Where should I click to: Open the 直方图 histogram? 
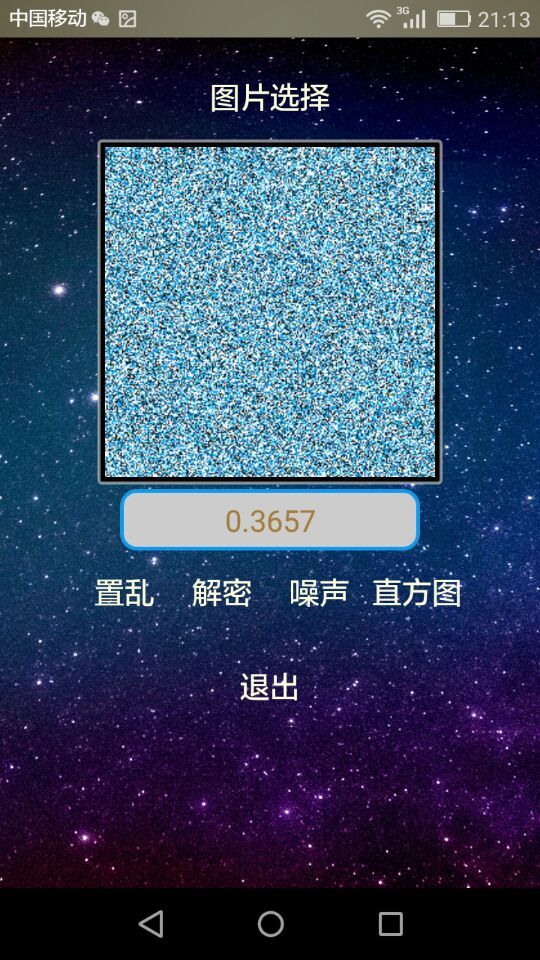pos(417,593)
